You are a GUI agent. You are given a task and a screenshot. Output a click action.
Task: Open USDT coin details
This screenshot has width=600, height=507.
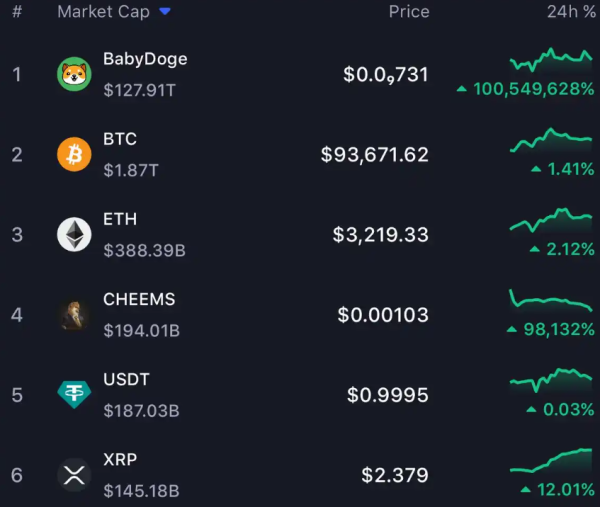126,379
